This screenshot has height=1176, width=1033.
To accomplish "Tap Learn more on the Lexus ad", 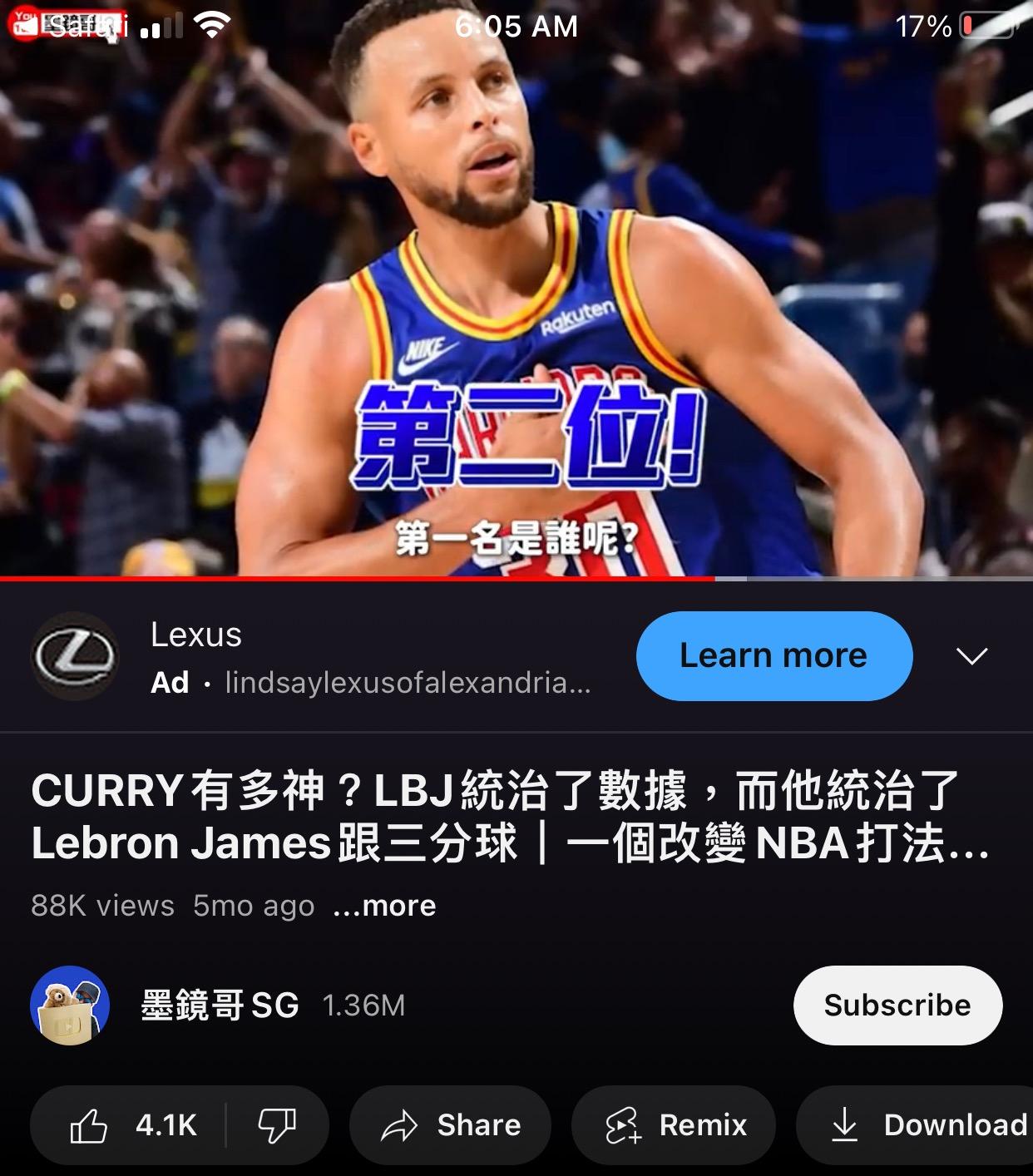I will 774,656.
